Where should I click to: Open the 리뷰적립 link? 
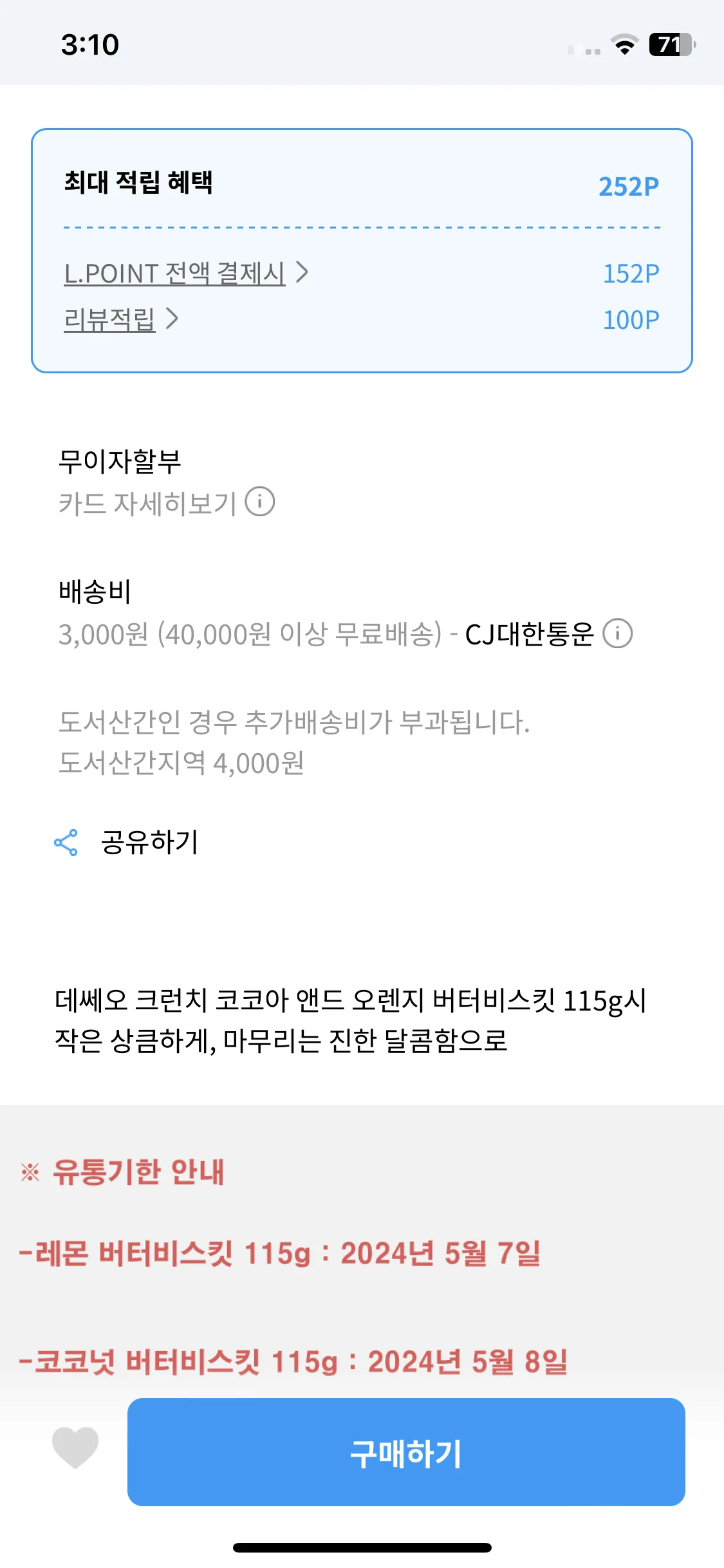pos(120,319)
